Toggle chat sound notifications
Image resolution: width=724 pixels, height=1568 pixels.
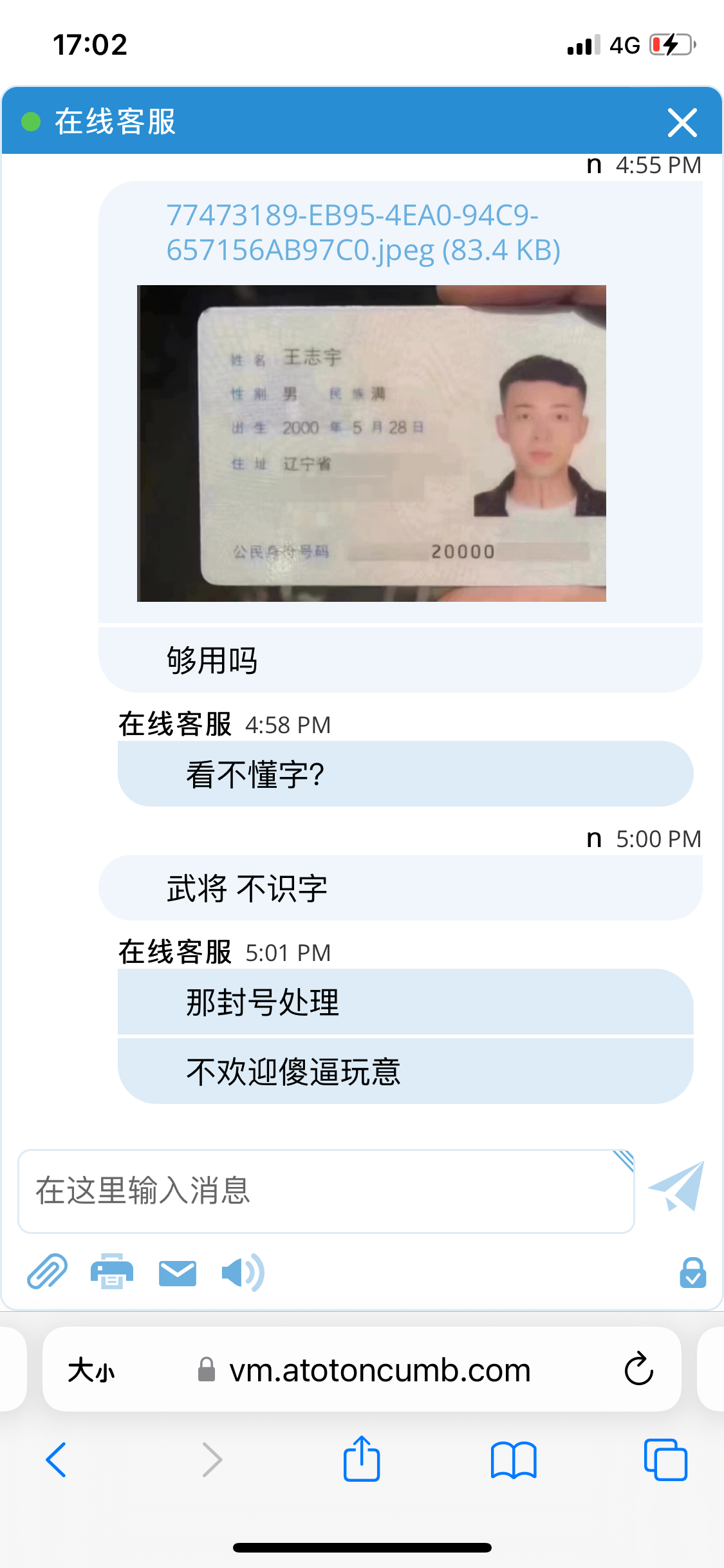coord(242,1273)
